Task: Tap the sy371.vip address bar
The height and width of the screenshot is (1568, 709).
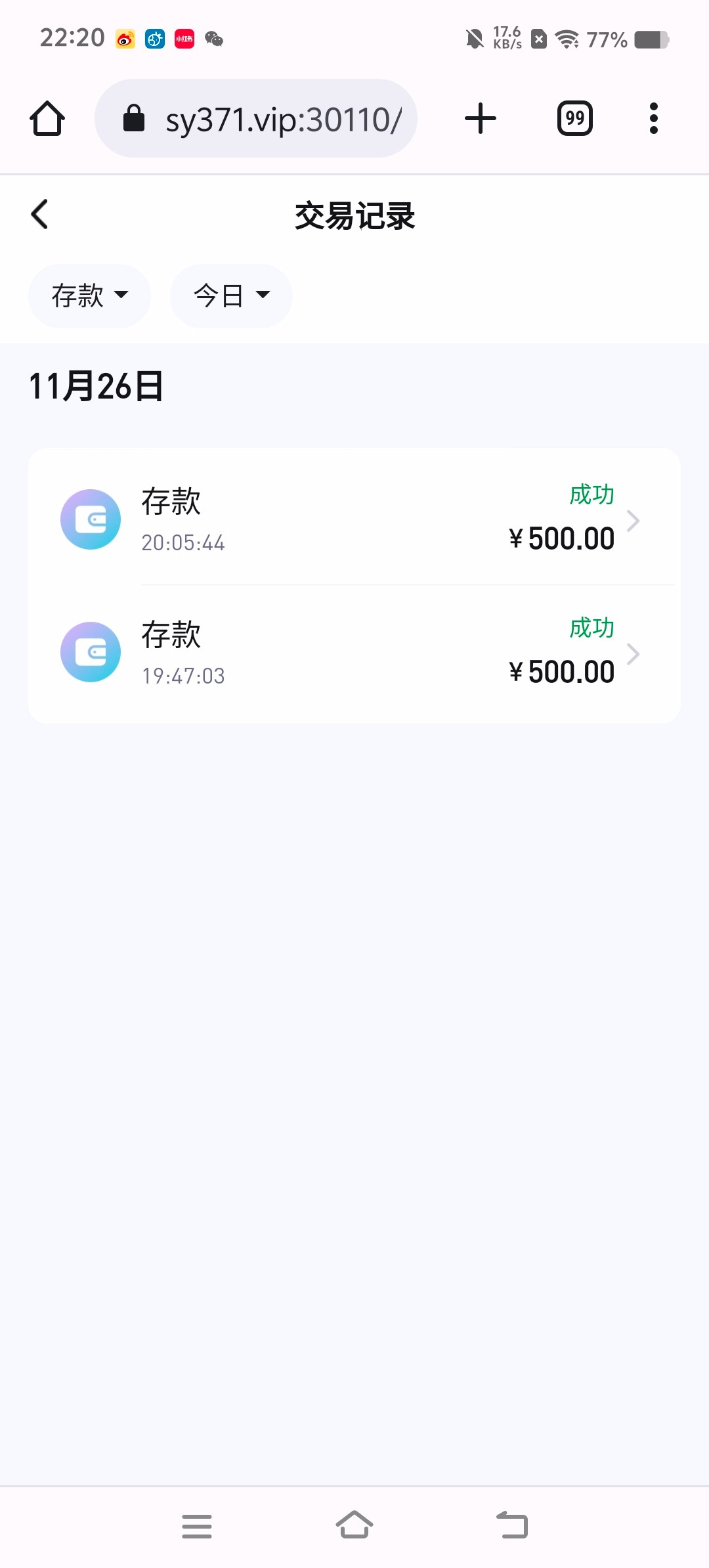Action: (x=256, y=119)
